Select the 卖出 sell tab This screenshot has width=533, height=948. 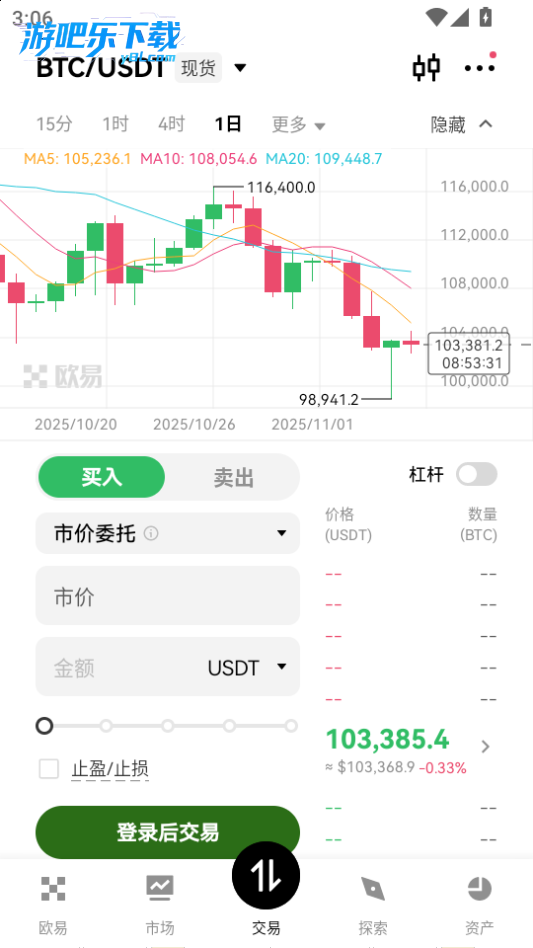pyautogui.click(x=233, y=478)
